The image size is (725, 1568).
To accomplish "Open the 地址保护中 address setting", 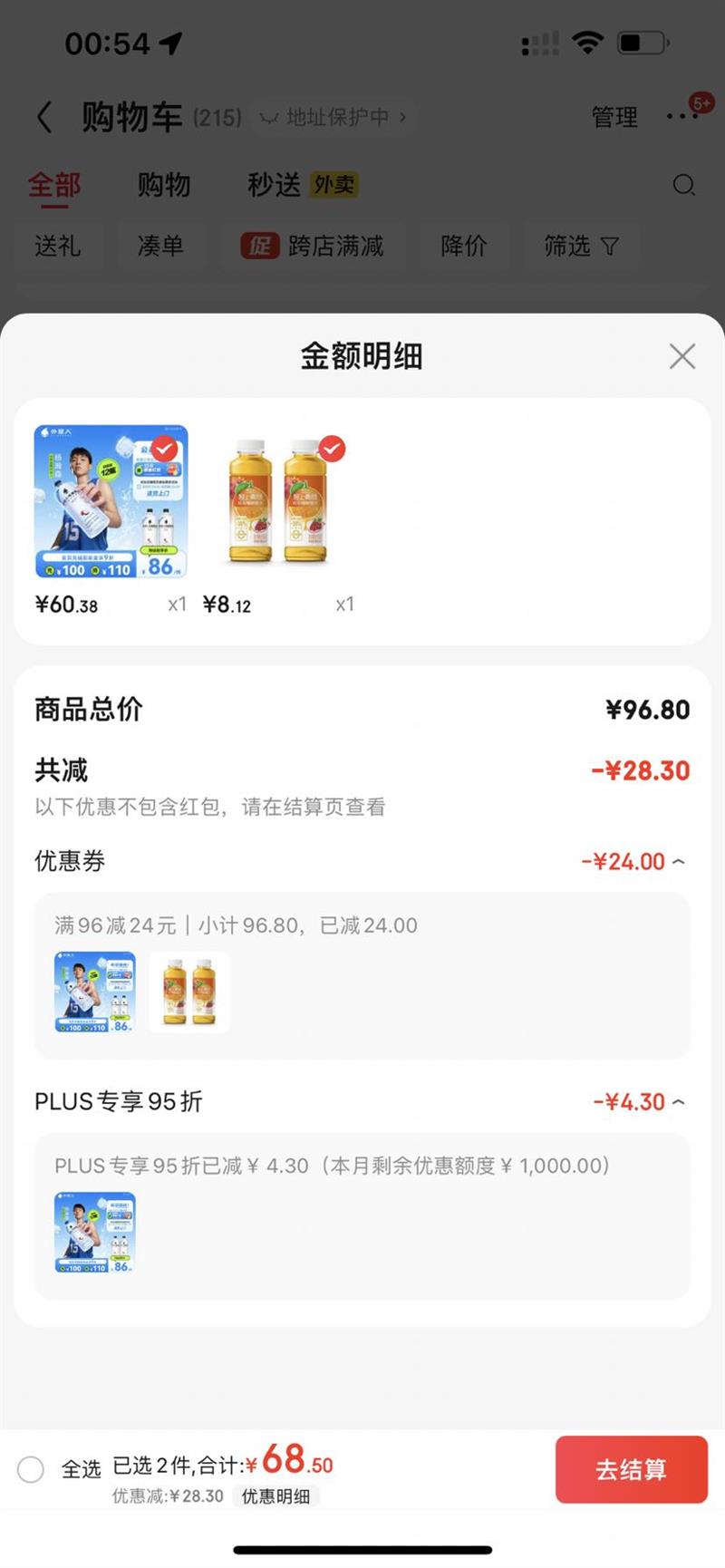I will 333,117.
